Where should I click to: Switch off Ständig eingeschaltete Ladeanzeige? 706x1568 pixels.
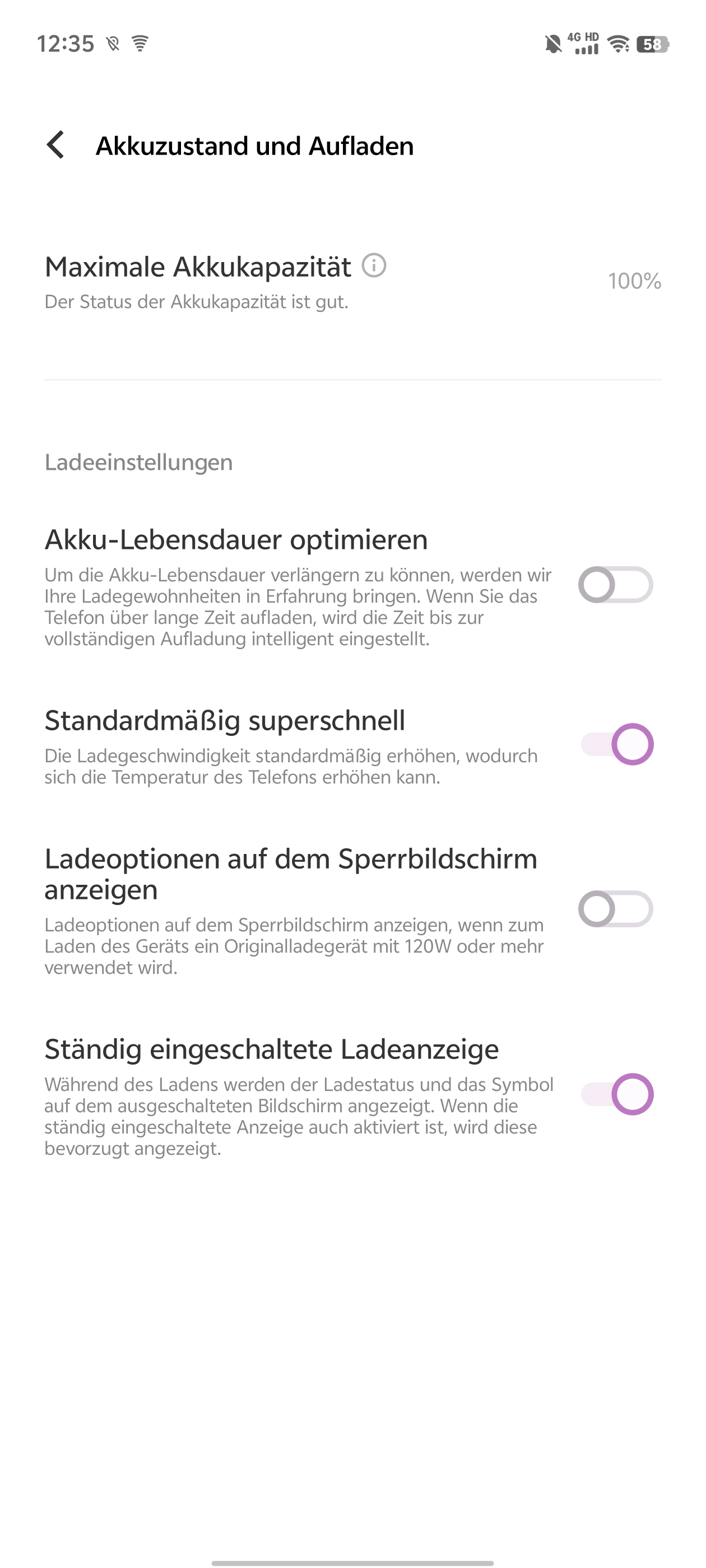[x=616, y=1094]
